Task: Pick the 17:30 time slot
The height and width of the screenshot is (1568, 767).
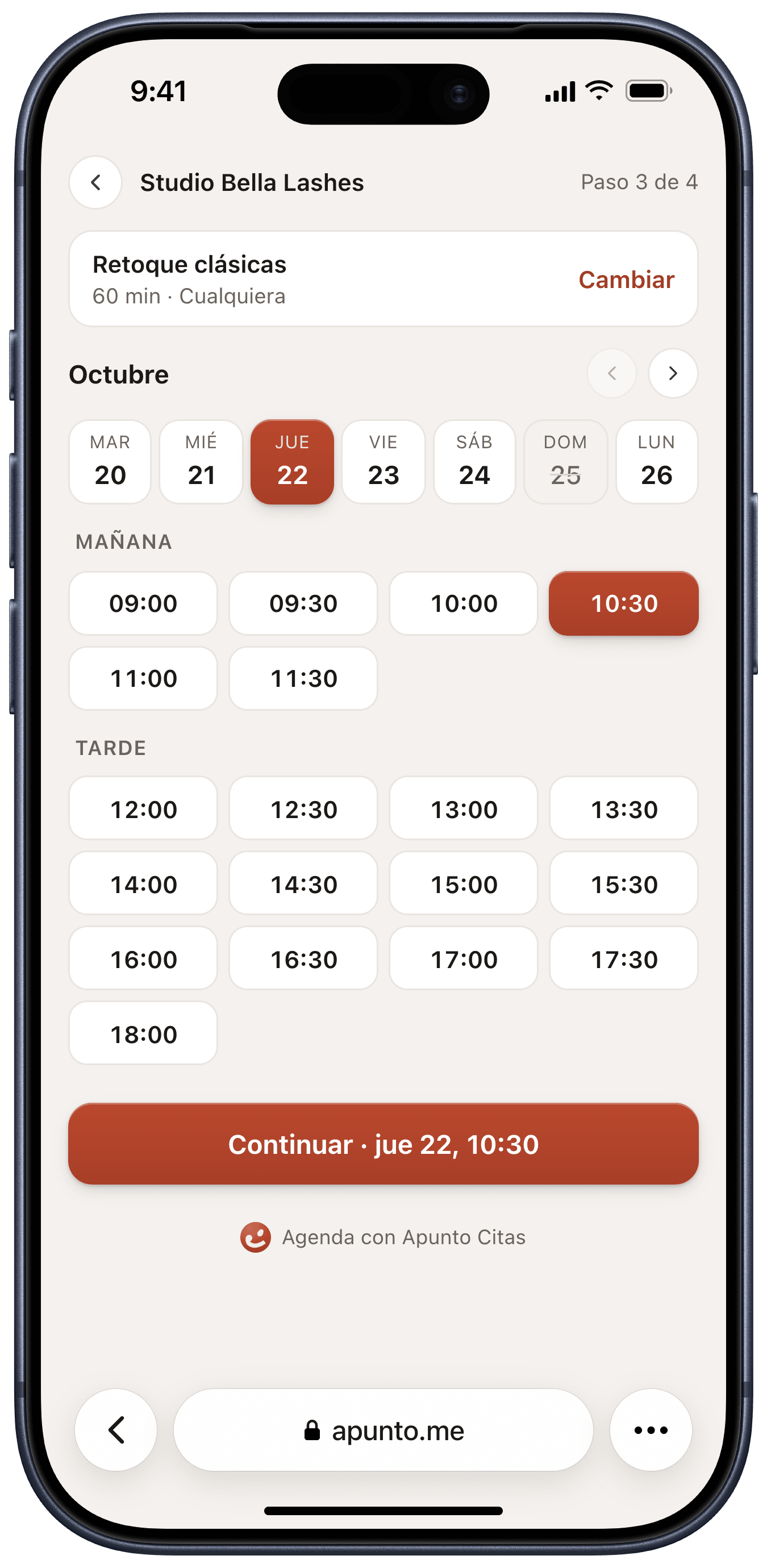Action: (x=624, y=959)
